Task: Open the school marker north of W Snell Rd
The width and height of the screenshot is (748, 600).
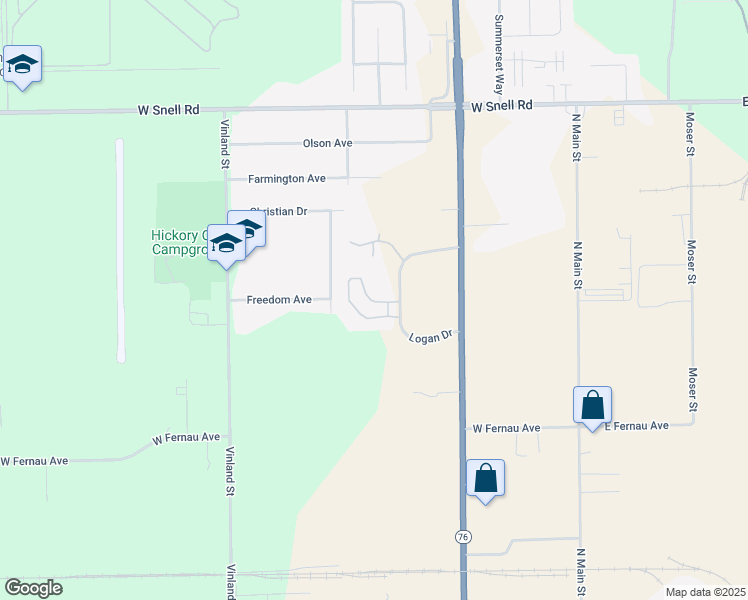Action: [x=22, y=67]
